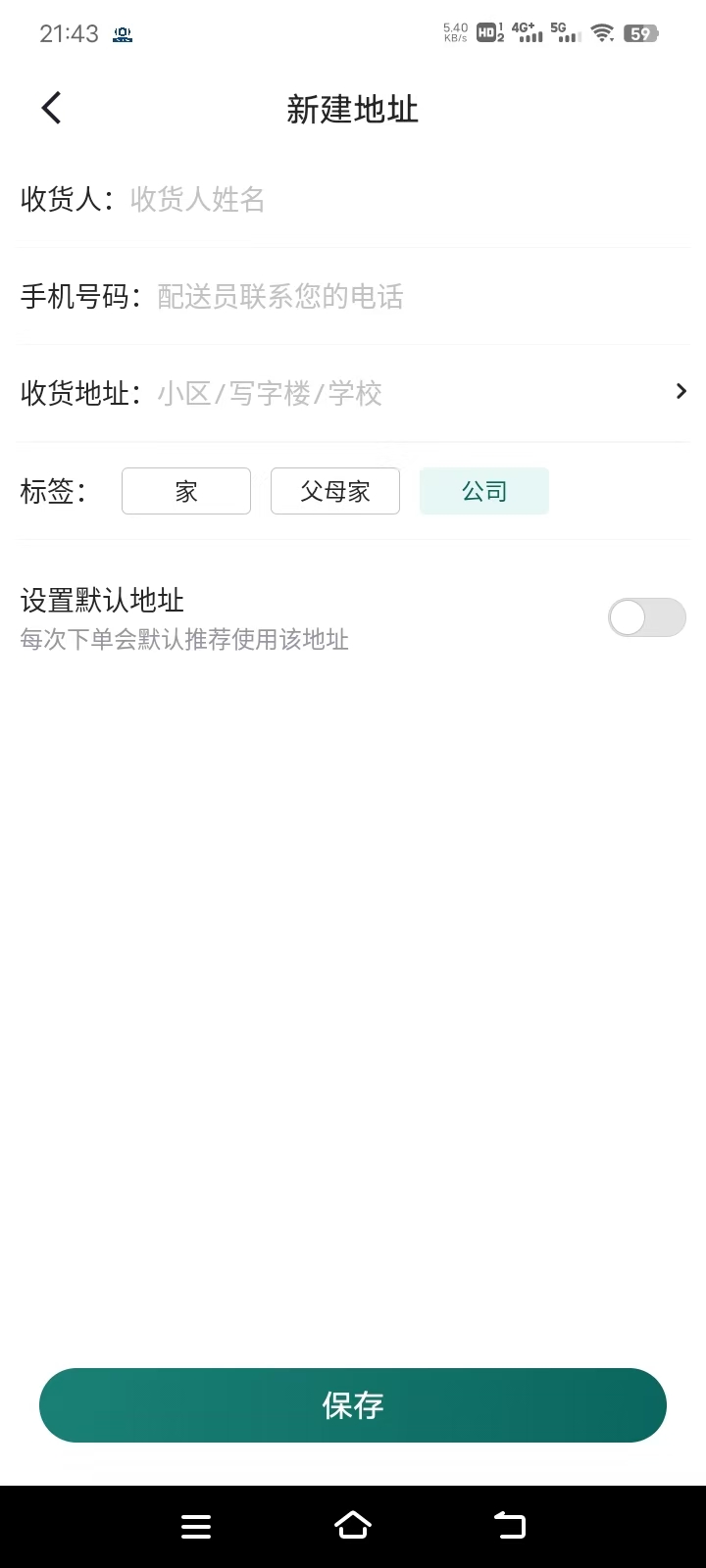Select the 家 label chip
The height and width of the screenshot is (1568, 706).
(x=186, y=491)
